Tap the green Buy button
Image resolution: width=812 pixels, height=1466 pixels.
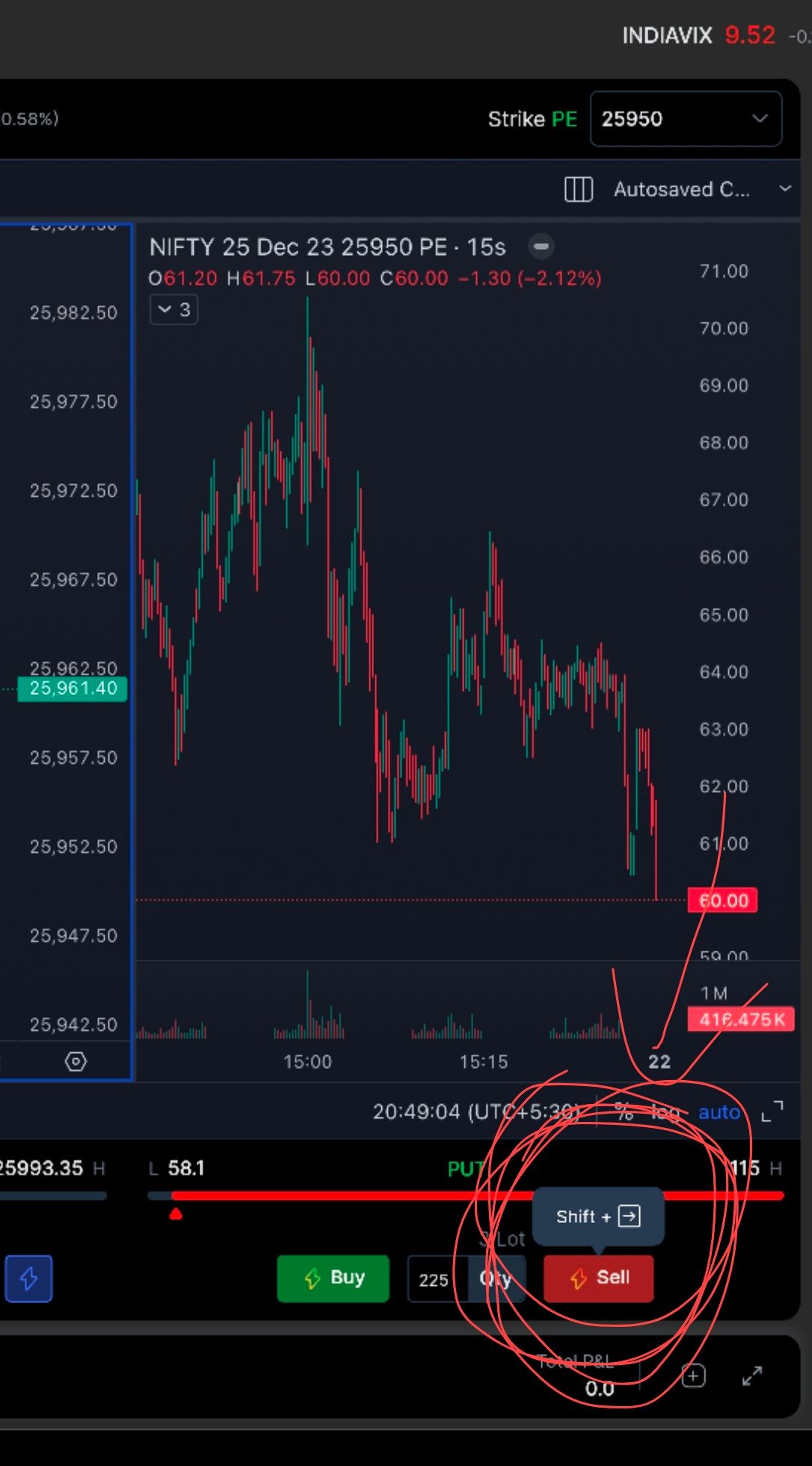pos(333,1278)
